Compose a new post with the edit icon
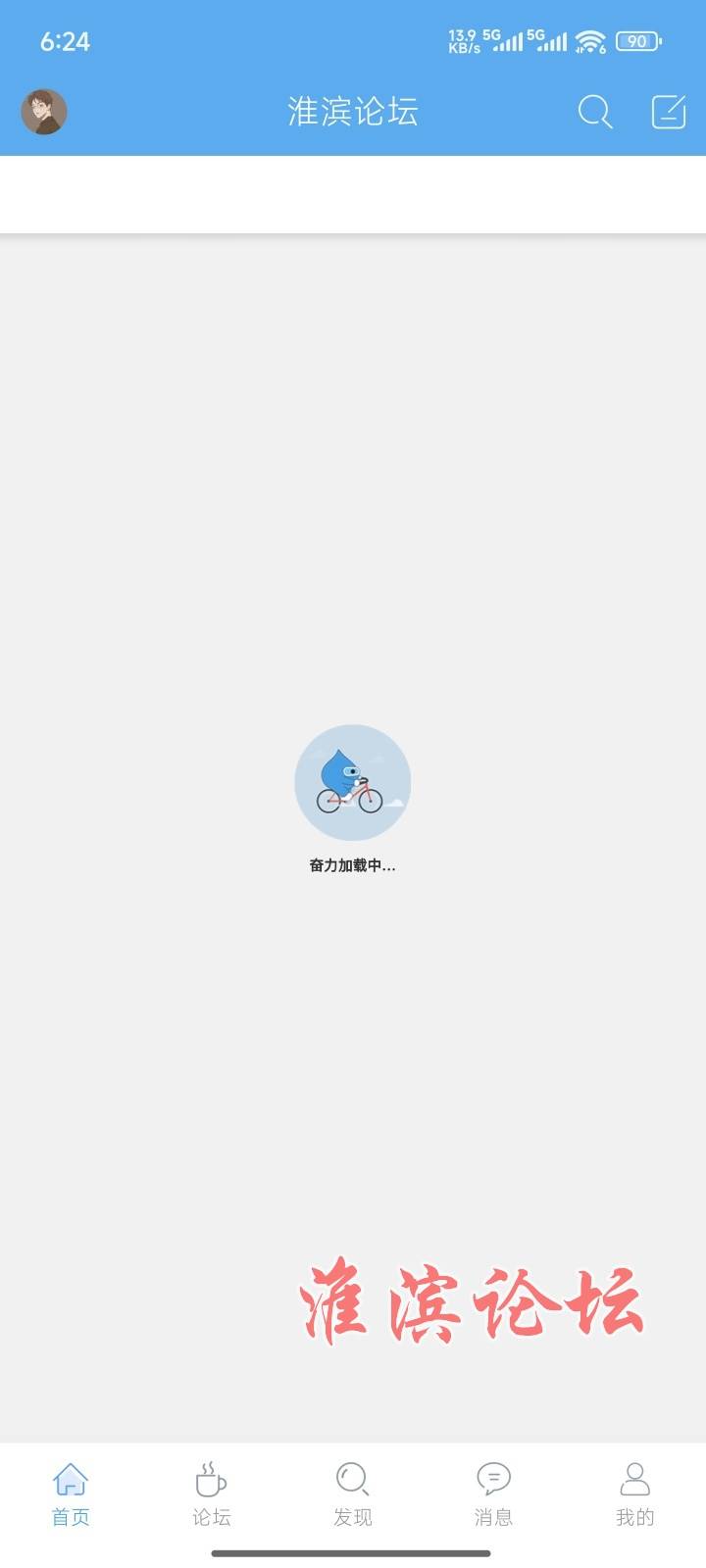The width and height of the screenshot is (706, 1568). point(669,112)
